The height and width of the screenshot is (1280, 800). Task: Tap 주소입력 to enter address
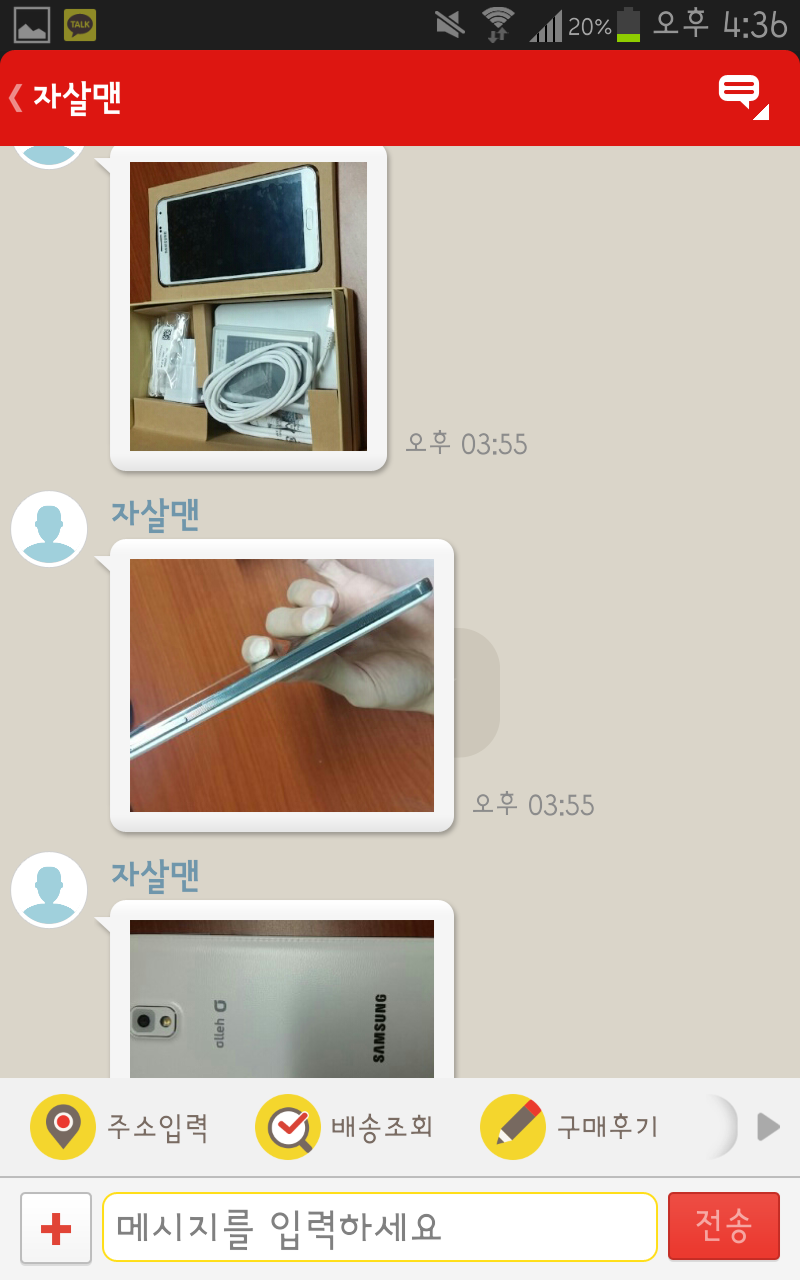[119, 1127]
